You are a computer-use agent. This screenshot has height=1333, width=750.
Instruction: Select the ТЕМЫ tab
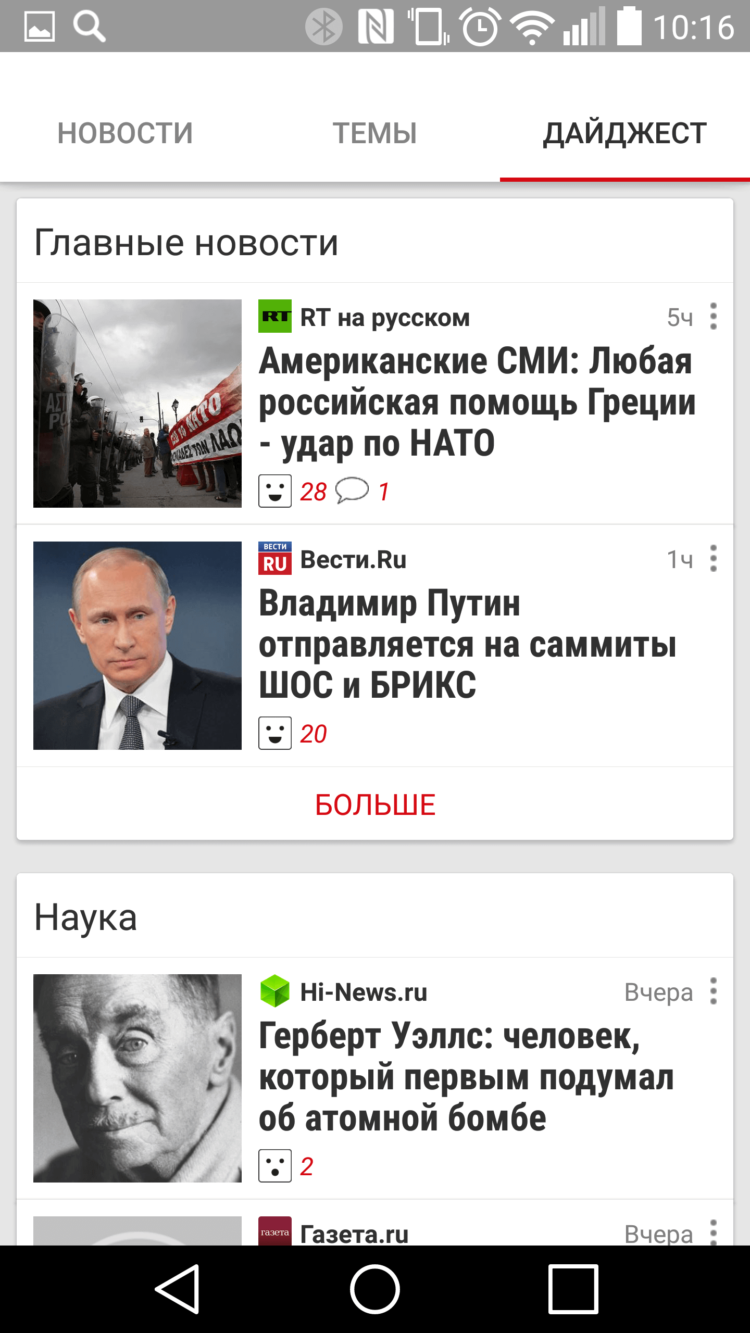374,132
